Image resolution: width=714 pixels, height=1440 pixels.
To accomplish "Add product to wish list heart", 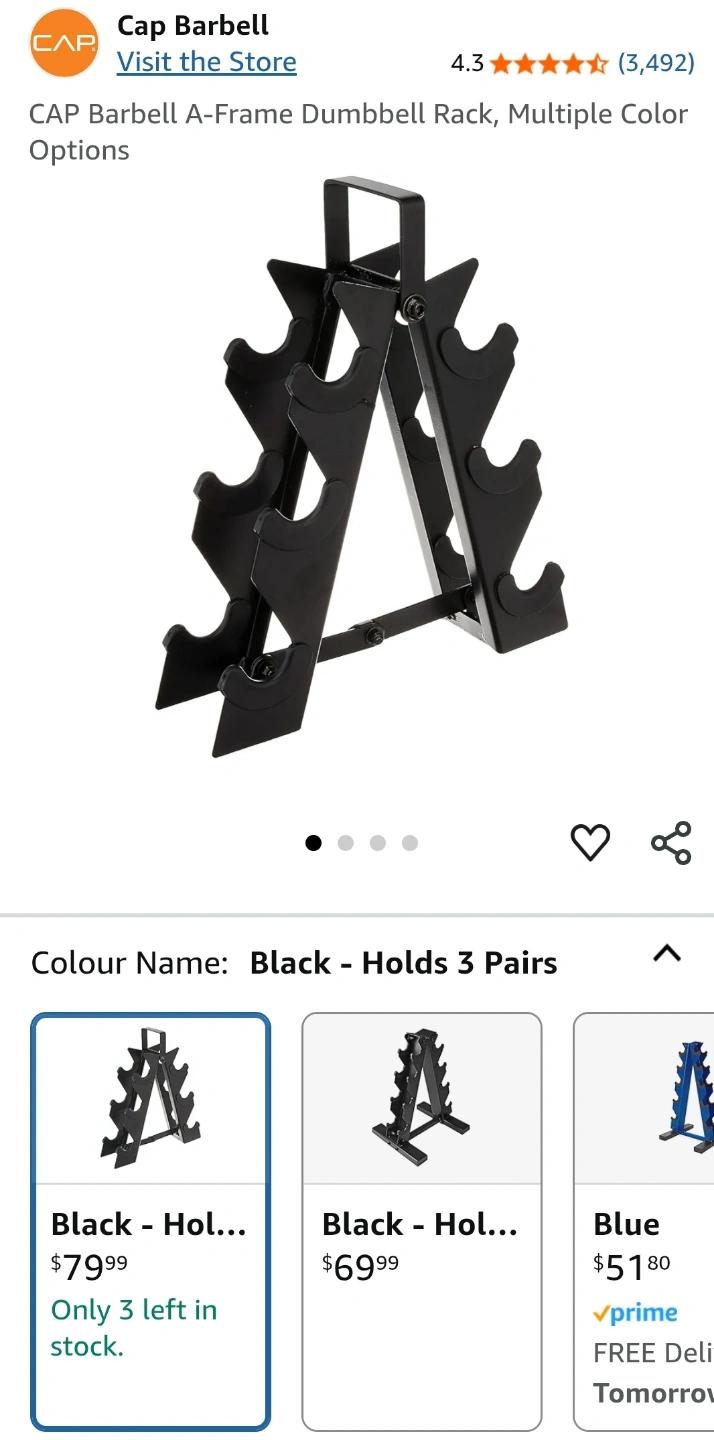I will tap(590, 843).
